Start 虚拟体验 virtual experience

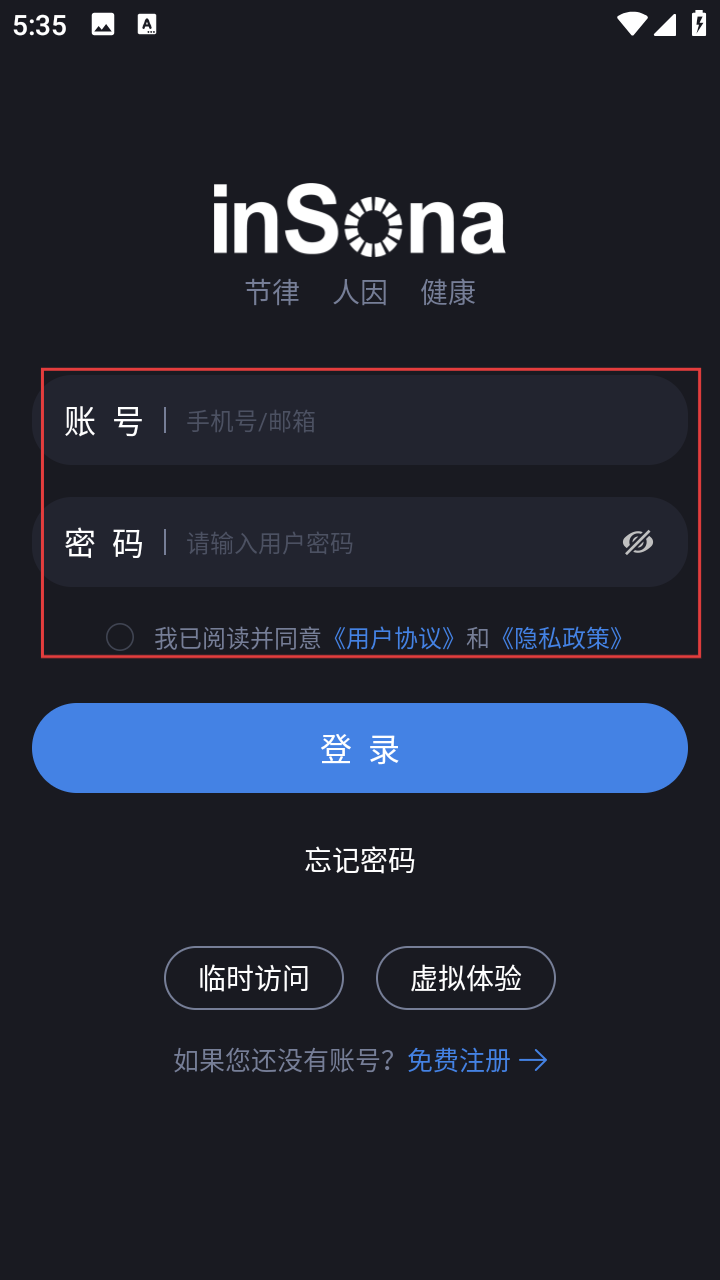[466, 978]
